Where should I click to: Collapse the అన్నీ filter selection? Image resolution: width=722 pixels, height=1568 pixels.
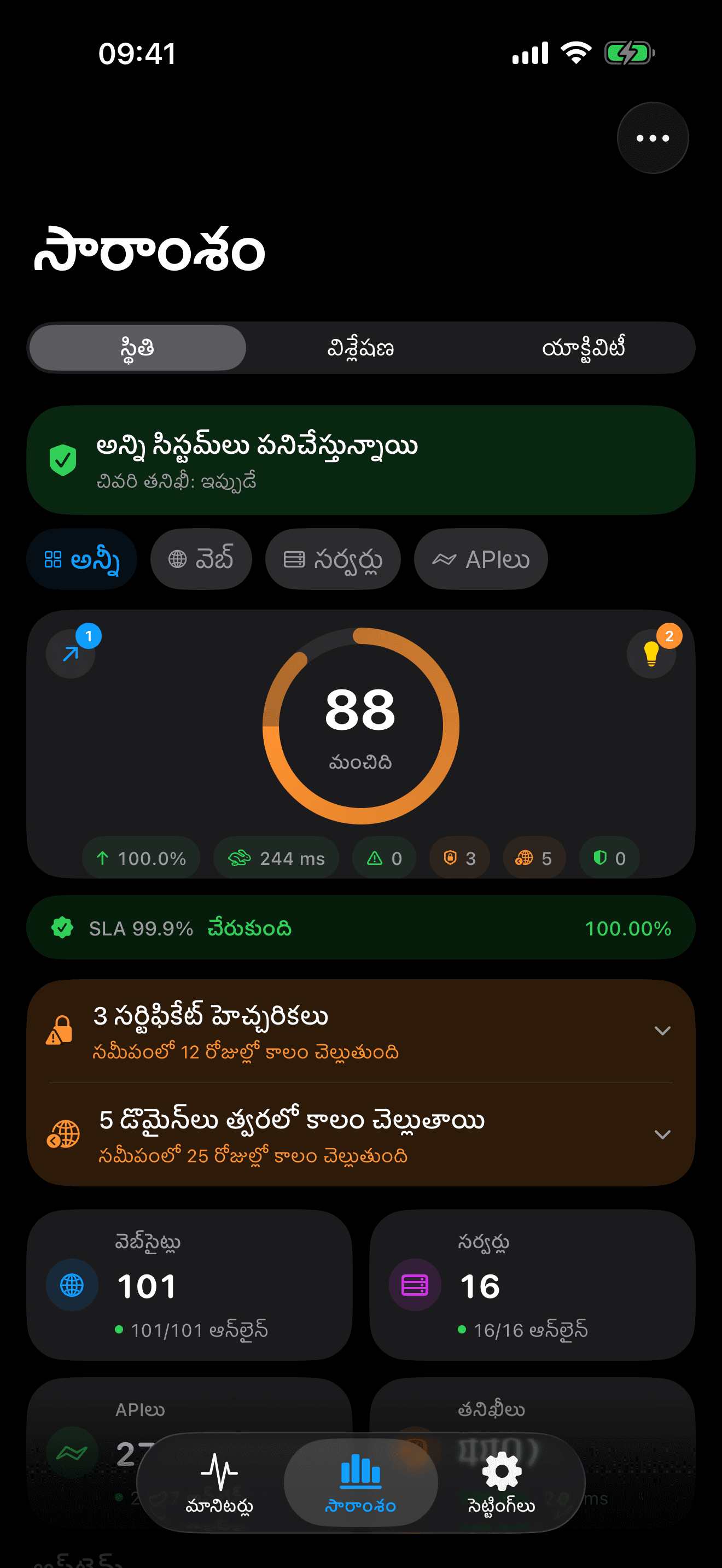(81, 559)
